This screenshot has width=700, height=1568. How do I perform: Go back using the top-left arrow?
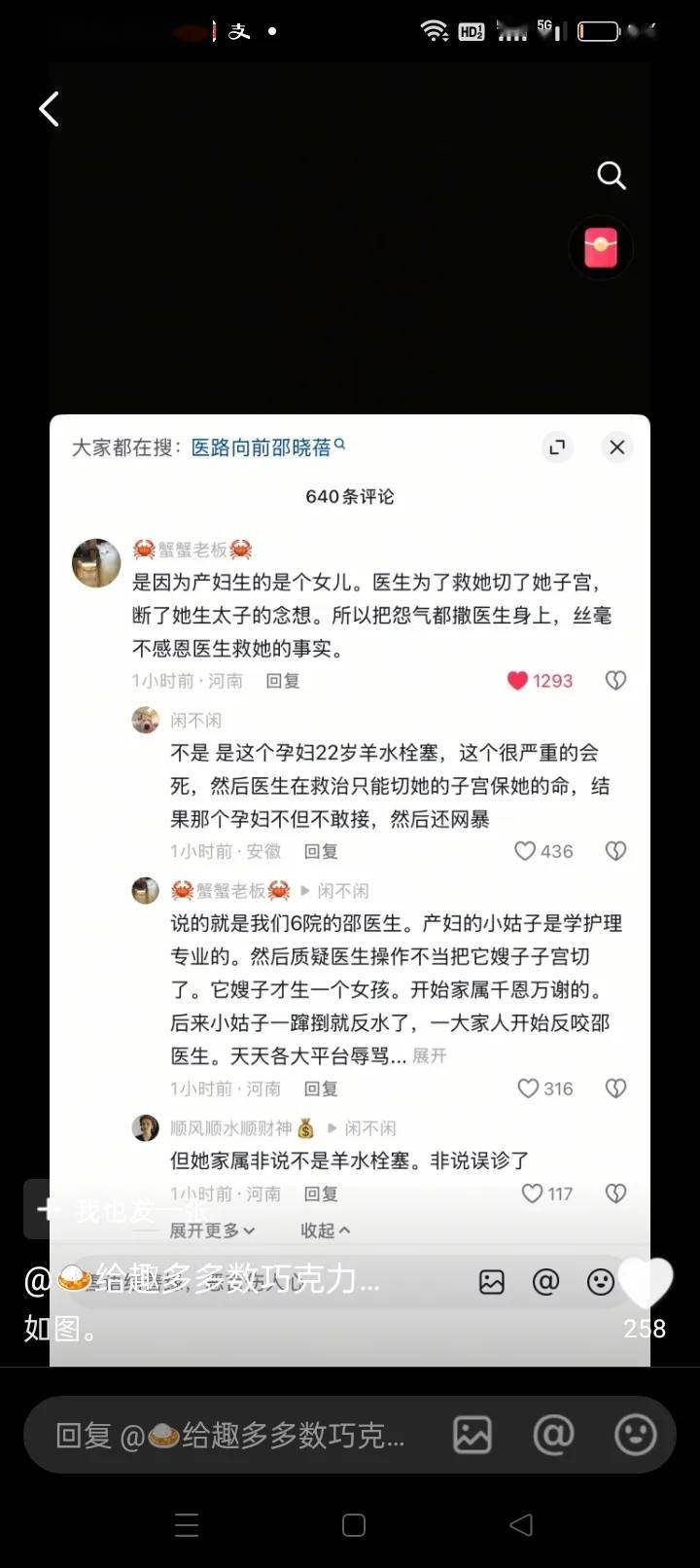(49, 109)
